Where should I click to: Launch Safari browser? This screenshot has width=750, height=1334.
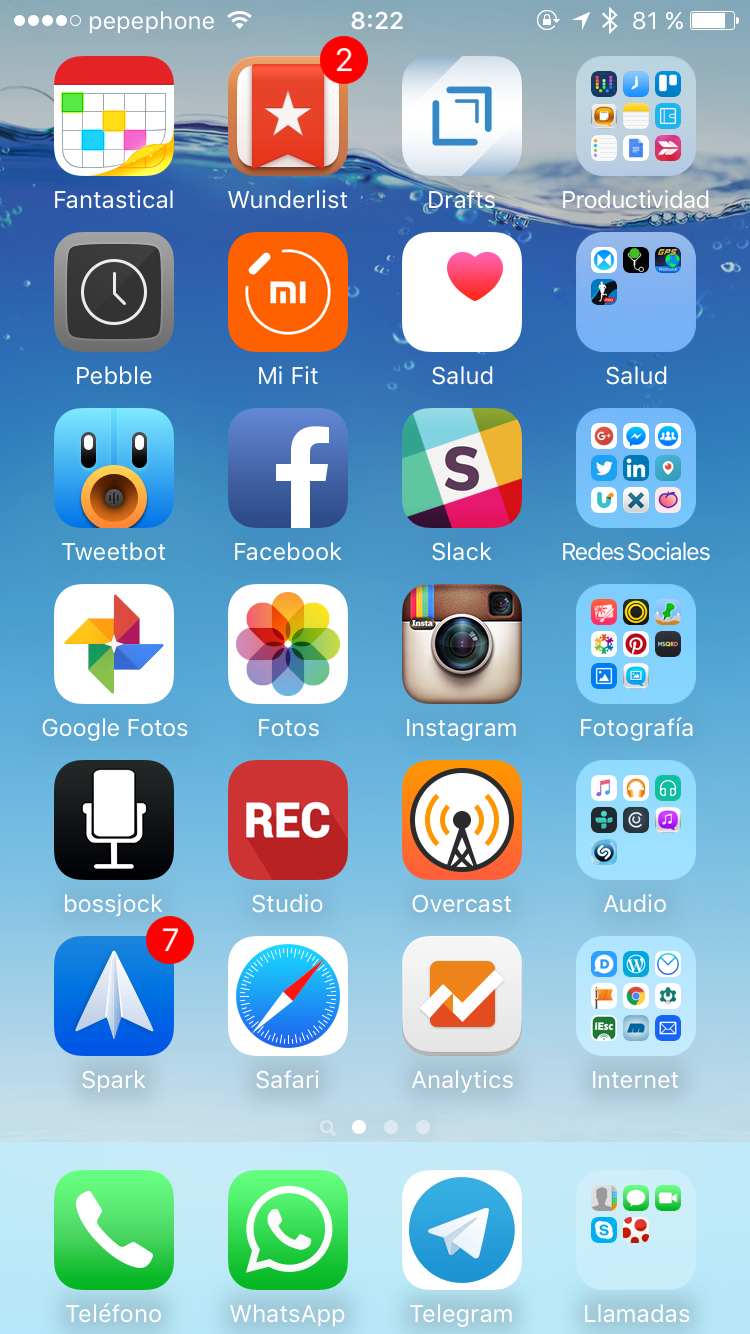(x=288, y=996)
